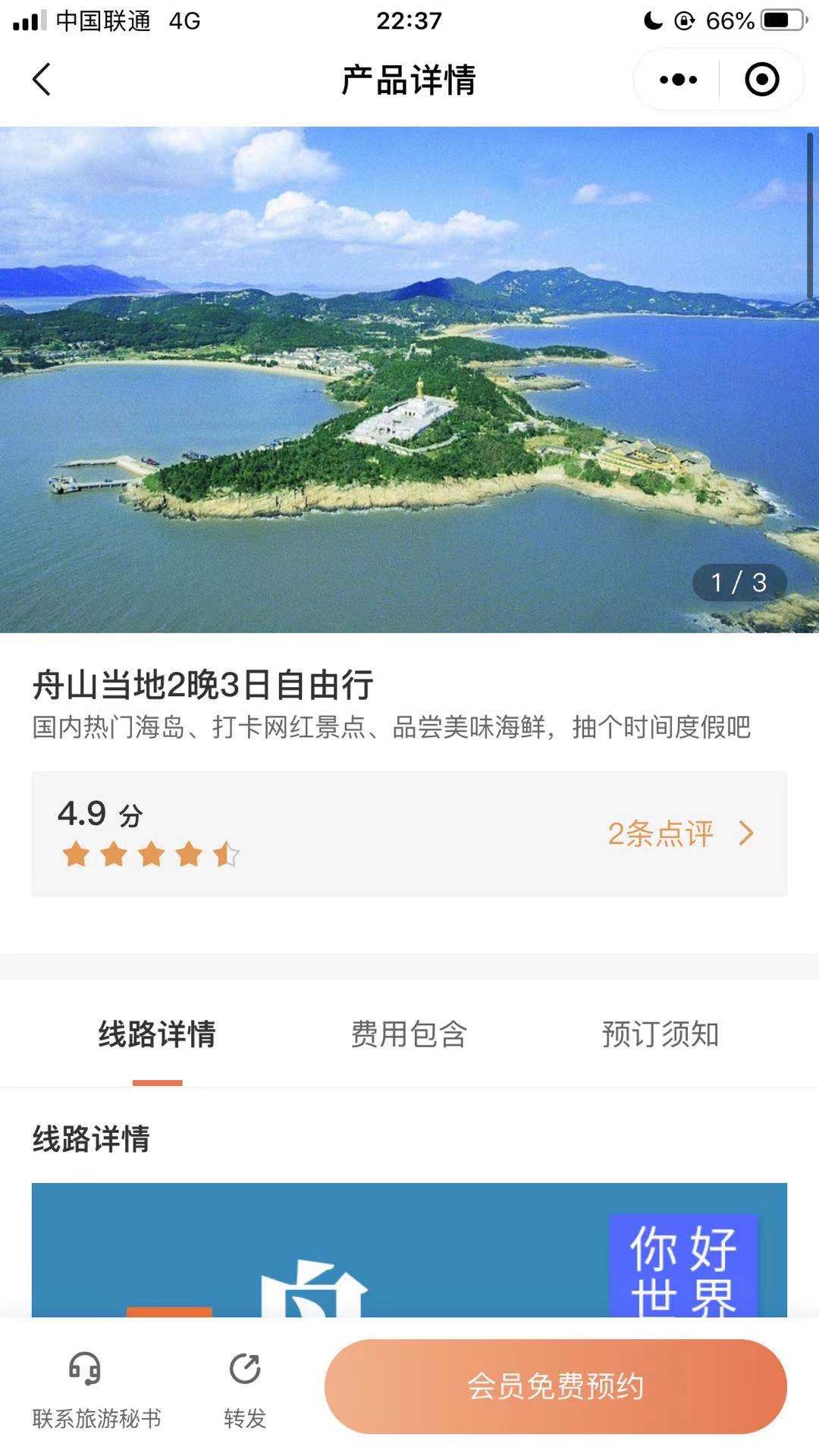Open the Zhoushan island banner photo

point(409,379)
